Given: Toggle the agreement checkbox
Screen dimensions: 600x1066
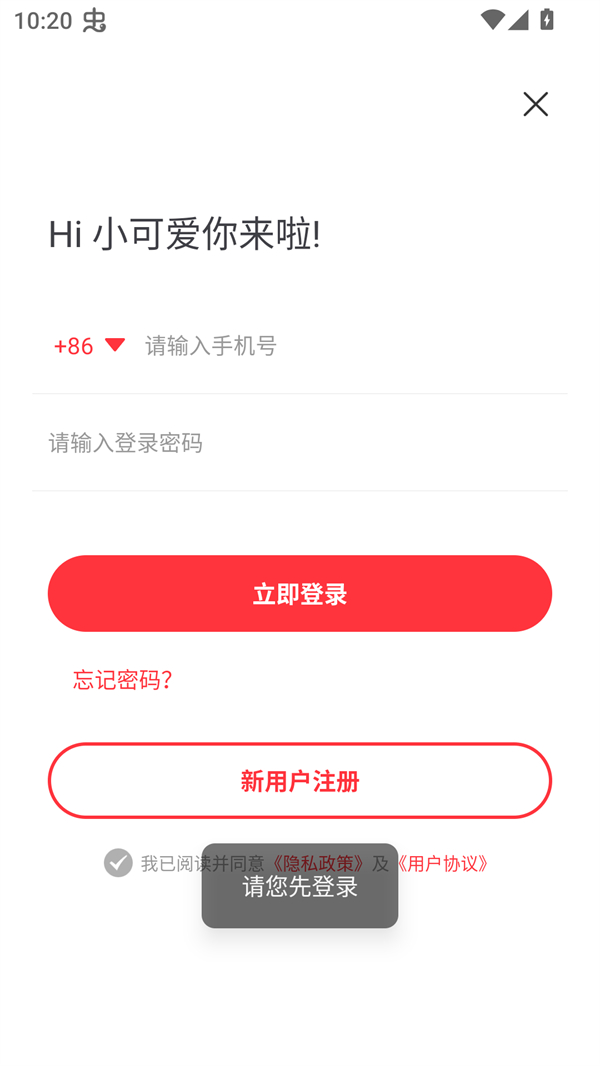Looking at the screenshot, I should [118, 862].
